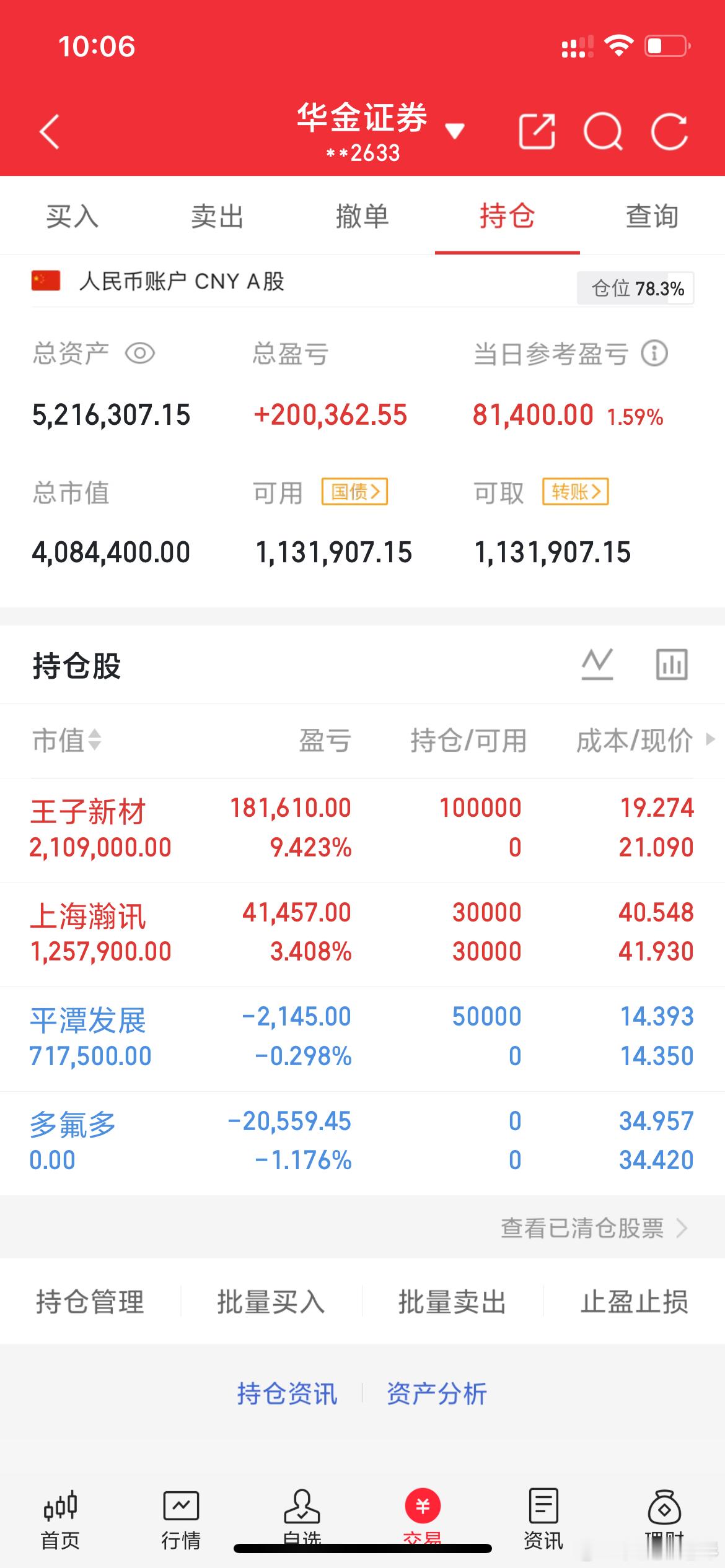Open account switcher arrow beside 华金证券

455,131
